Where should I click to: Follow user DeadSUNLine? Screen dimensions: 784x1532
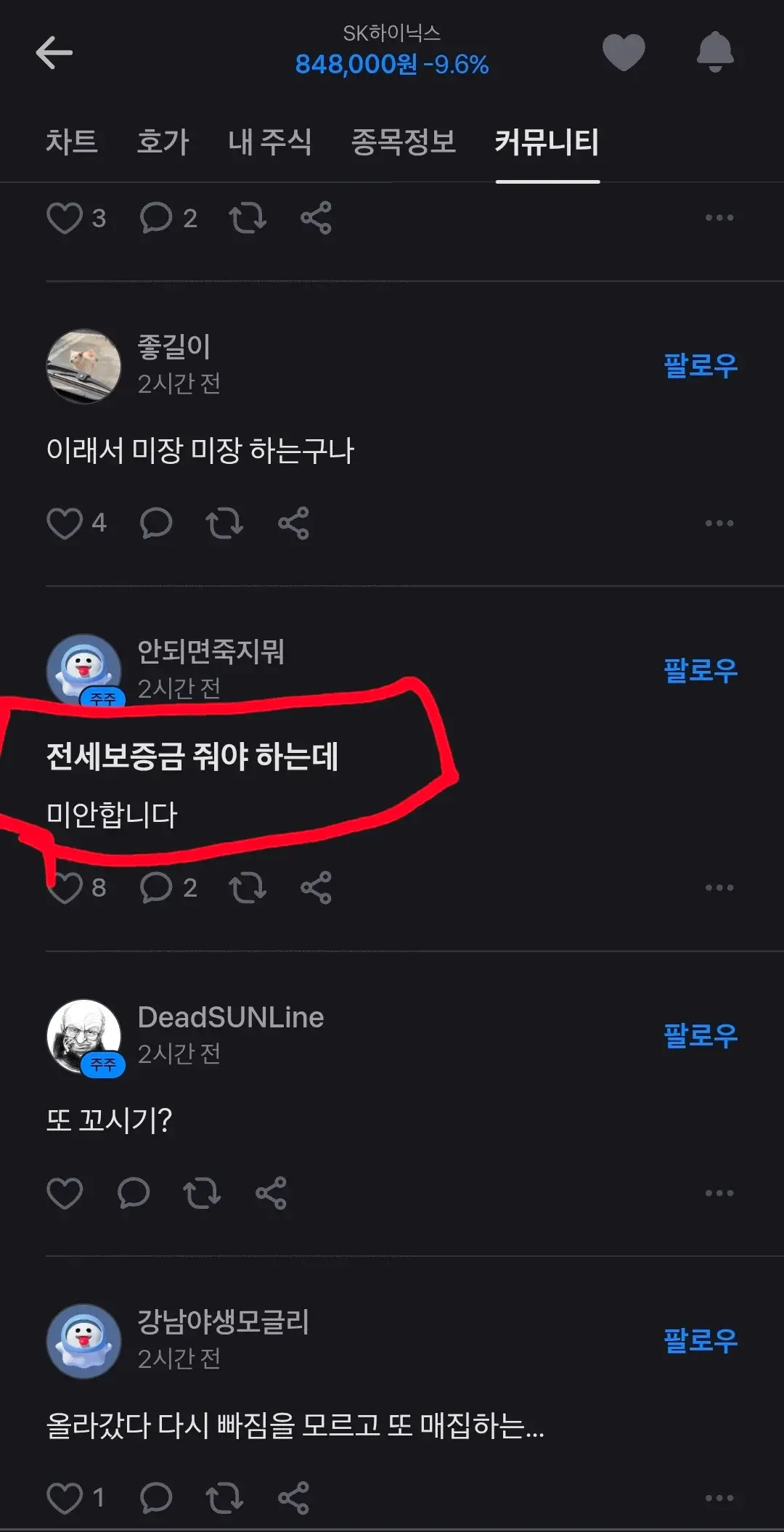[x=701, y=1035]
